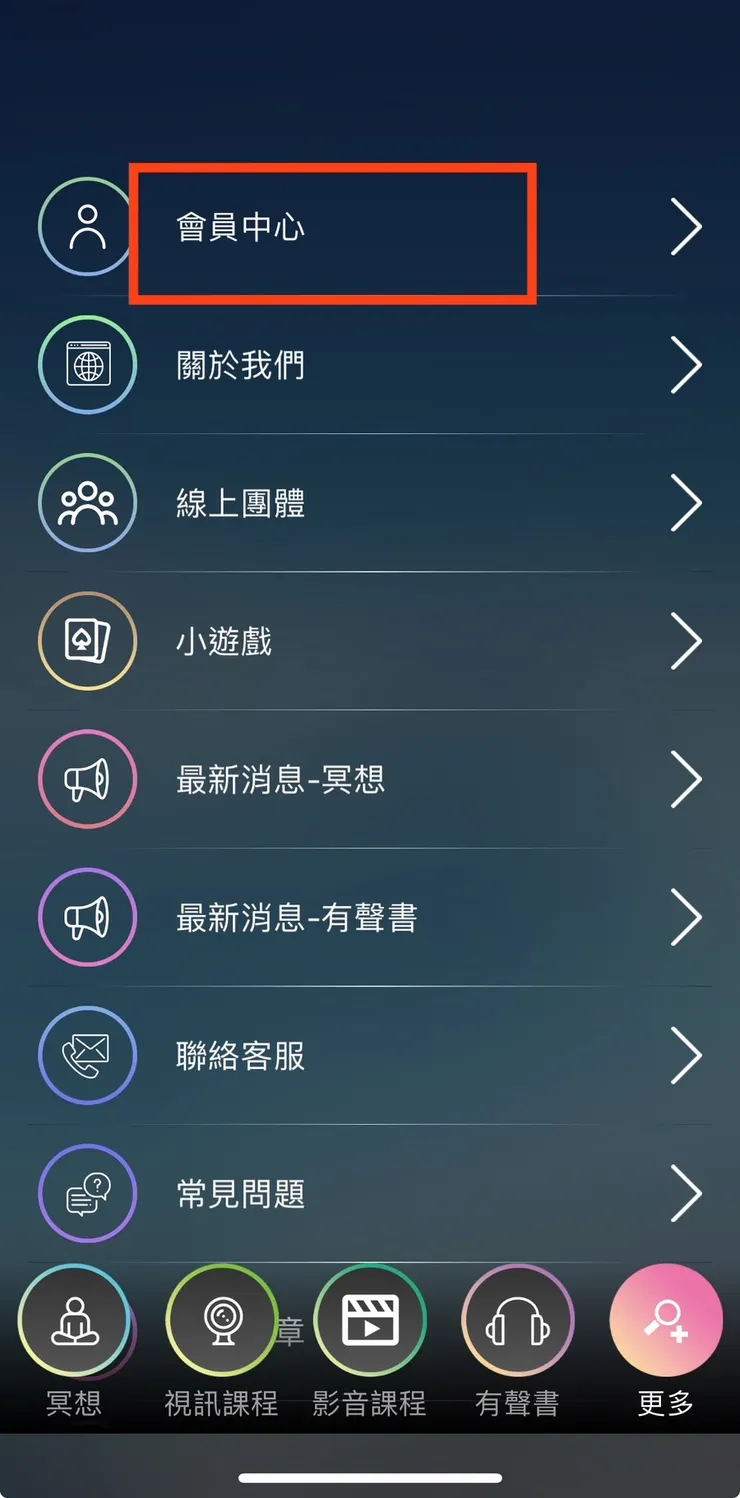Screen dimensions: 740x1498
Task: Select the group icon beside 線上團體
Action: point(86,503)
